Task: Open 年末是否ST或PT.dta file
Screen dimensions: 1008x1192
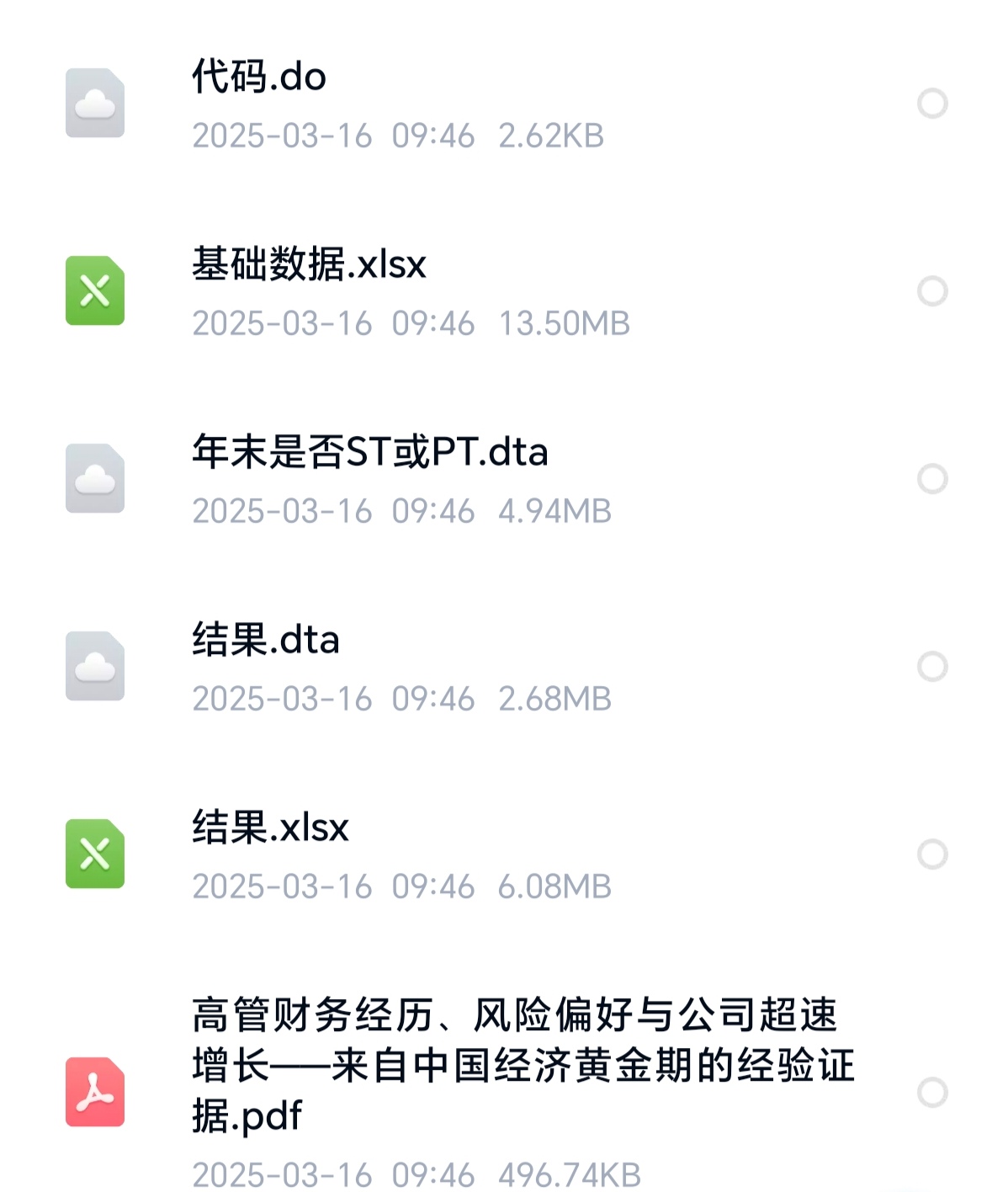Action: point(369,453)
